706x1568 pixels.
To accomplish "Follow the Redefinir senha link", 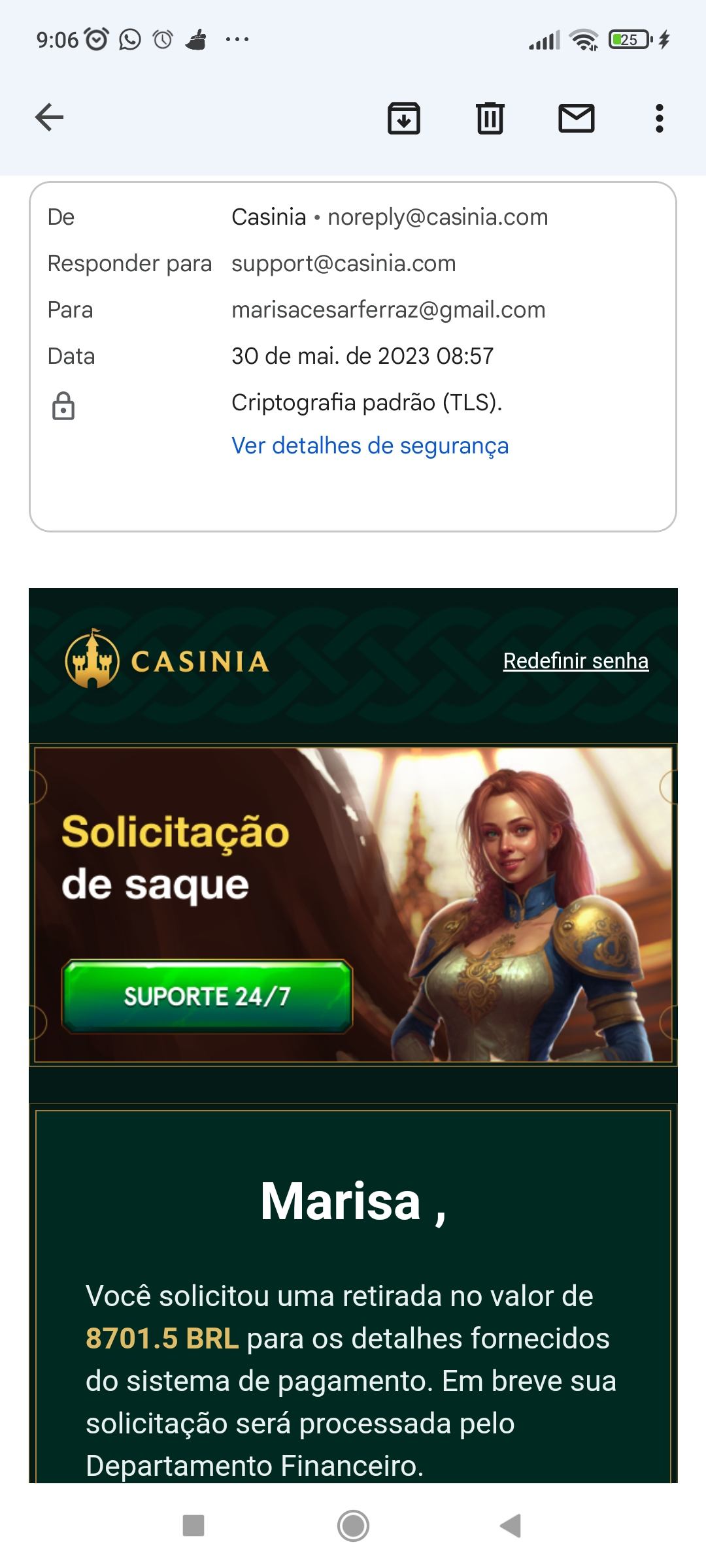I will tap(575, 661).
